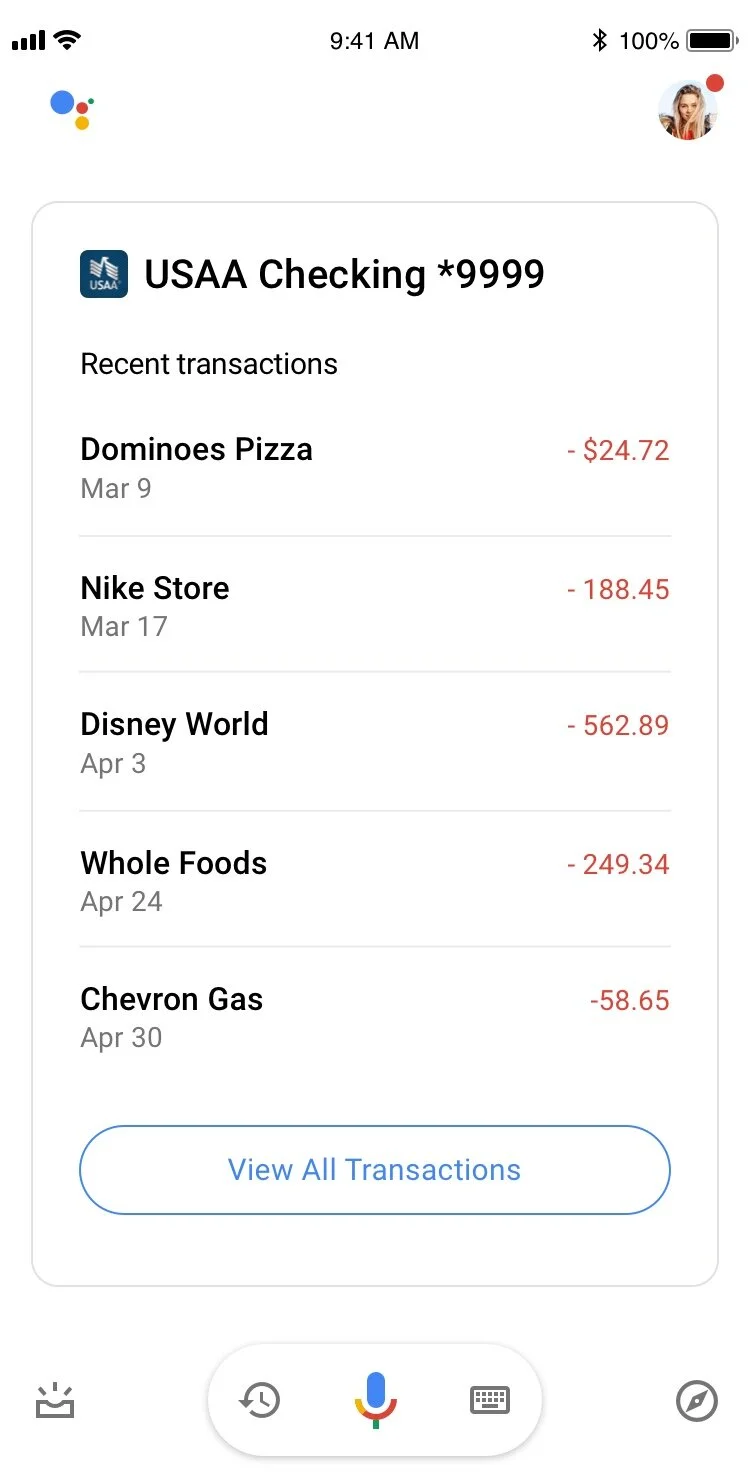
Task: Open the Whole Foods transaction
Action: [375, 881]
